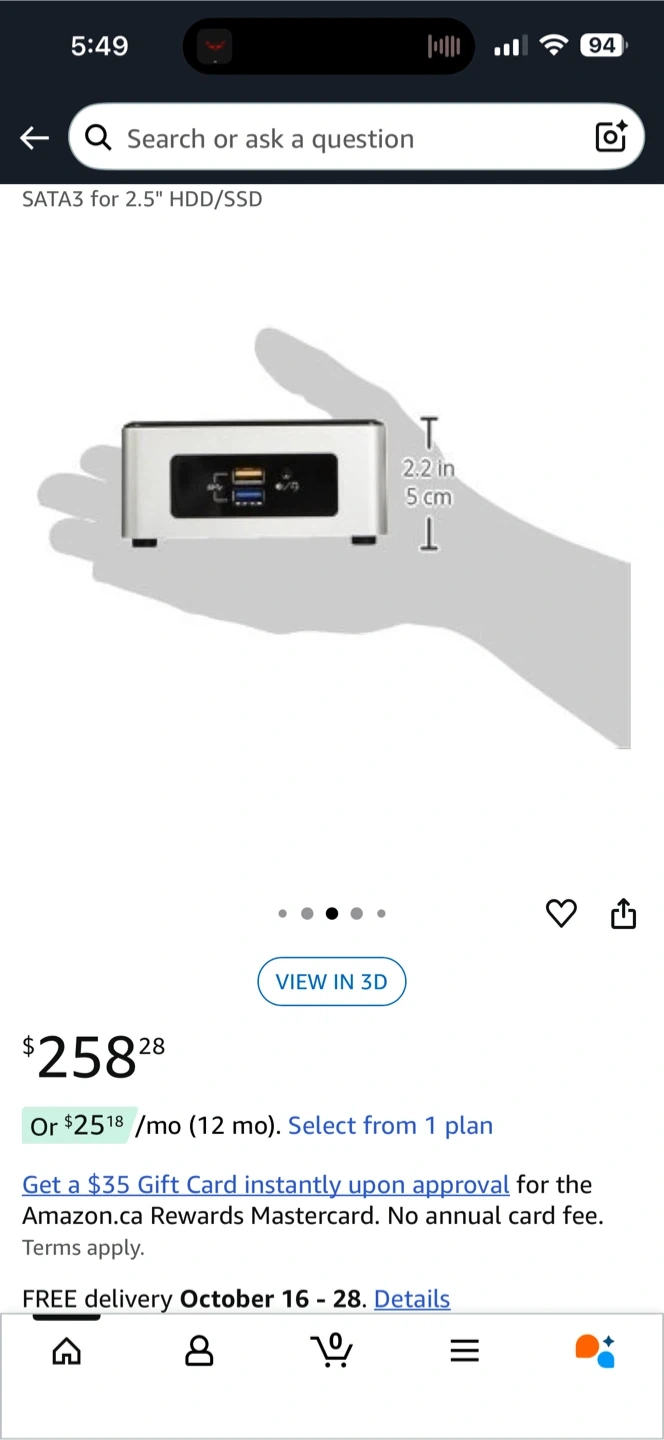The width and height of the screenshot is (664, 1440).
Task: Open the AI assistant chat icon
Action: (595, 1350)
